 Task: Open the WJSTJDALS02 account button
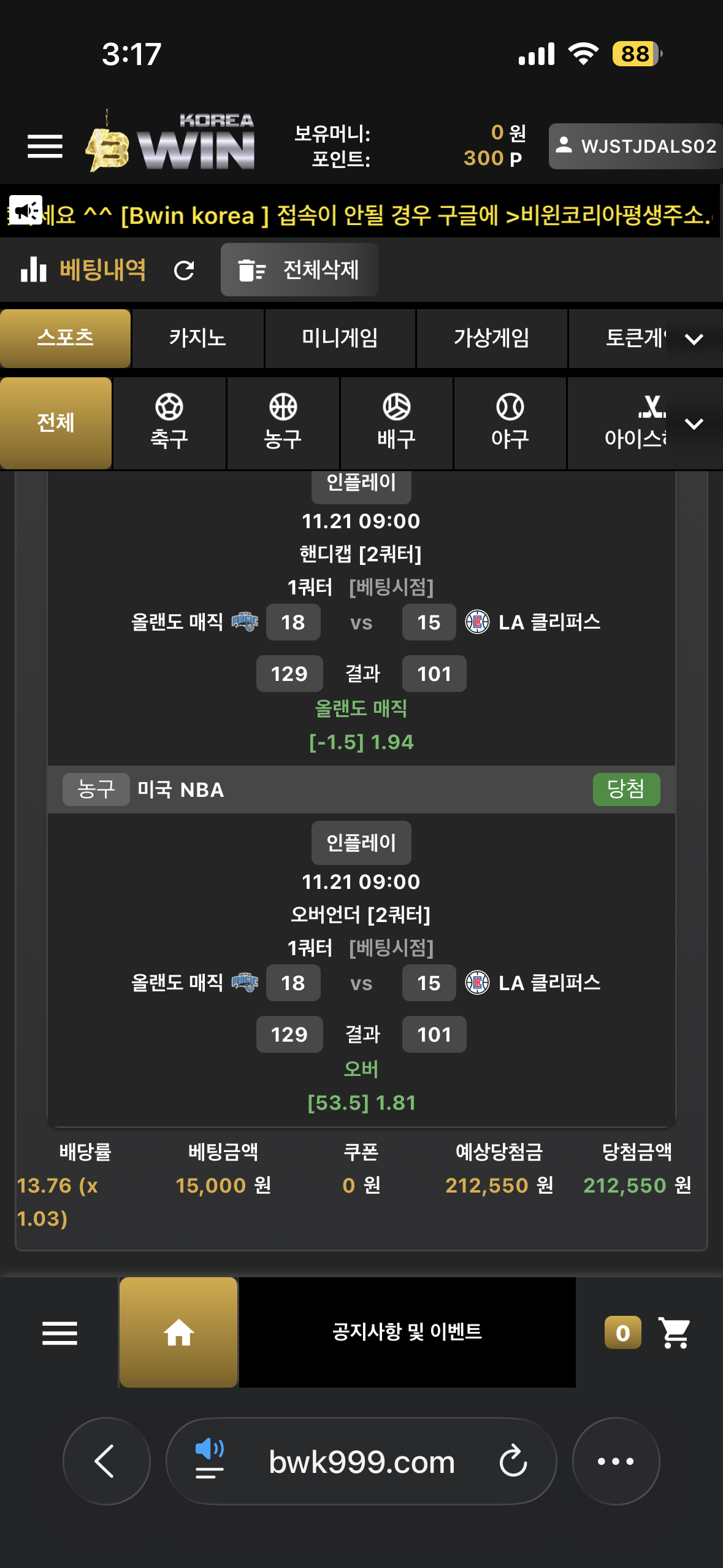pyautogui.click(x=636, y=146)
